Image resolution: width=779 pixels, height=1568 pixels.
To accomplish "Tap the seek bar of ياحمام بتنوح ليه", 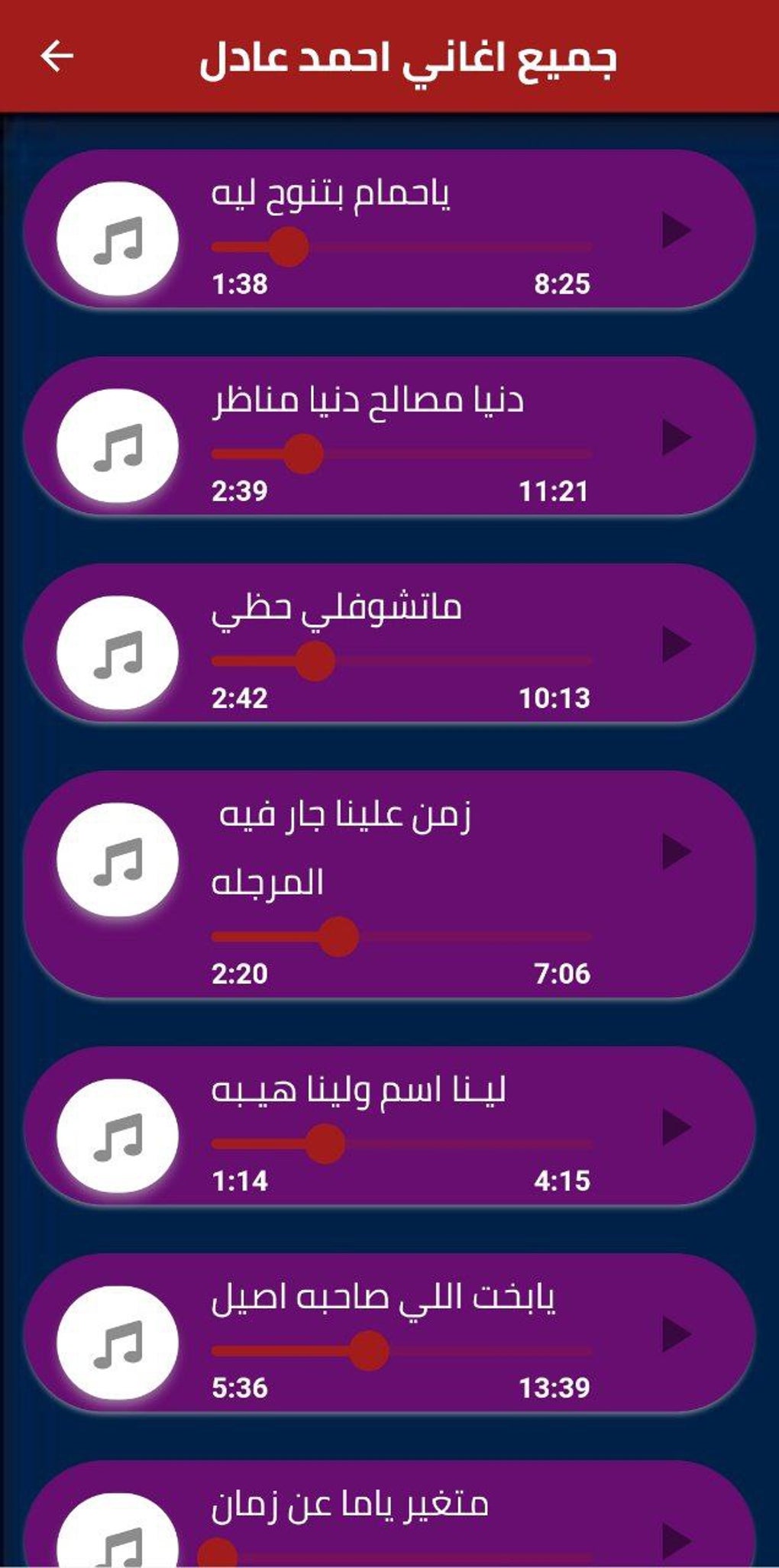I will [x=402, y=247].
